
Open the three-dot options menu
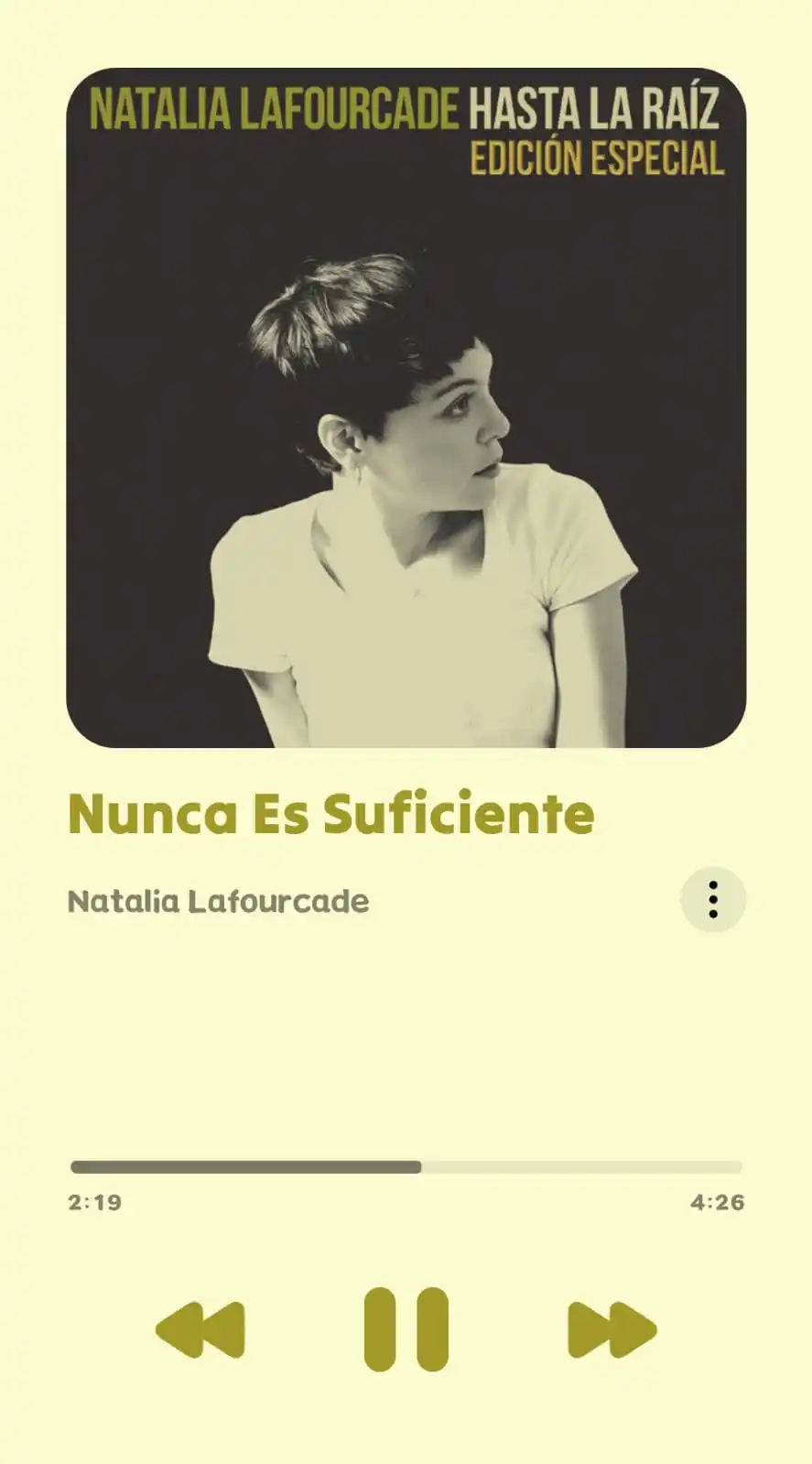(712, 900)
